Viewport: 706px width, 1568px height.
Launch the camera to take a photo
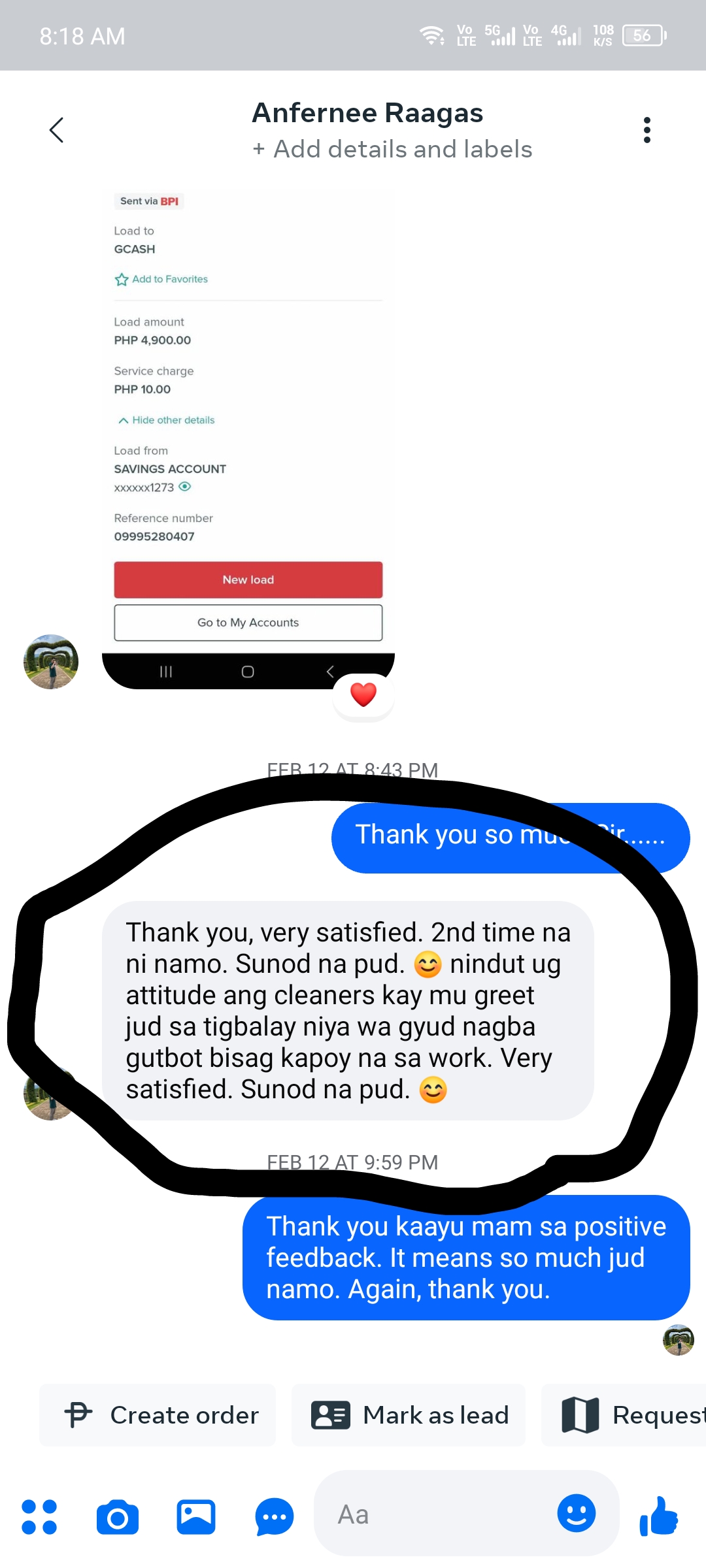118,1516
